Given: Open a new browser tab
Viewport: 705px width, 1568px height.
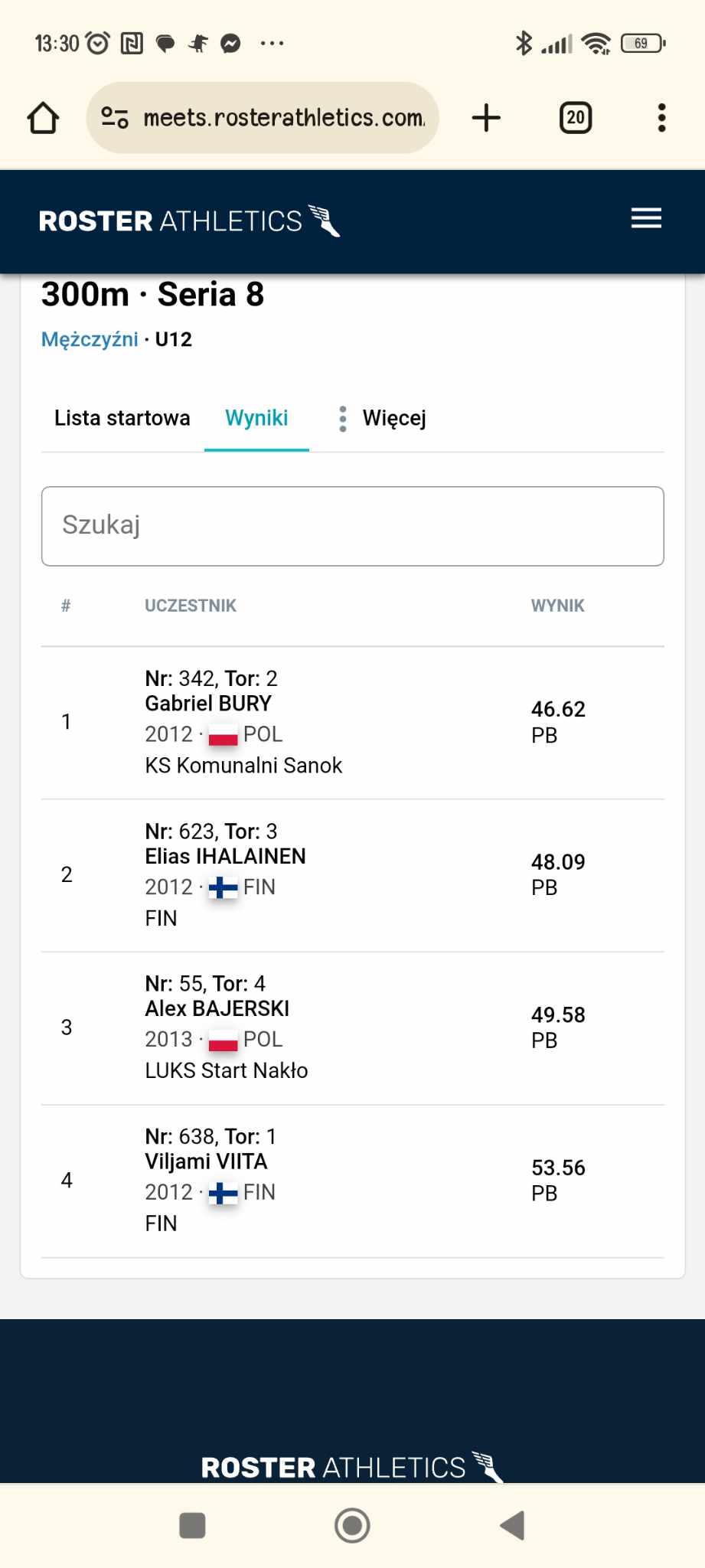Looking at the screenshot, I should tap(486, 118).
